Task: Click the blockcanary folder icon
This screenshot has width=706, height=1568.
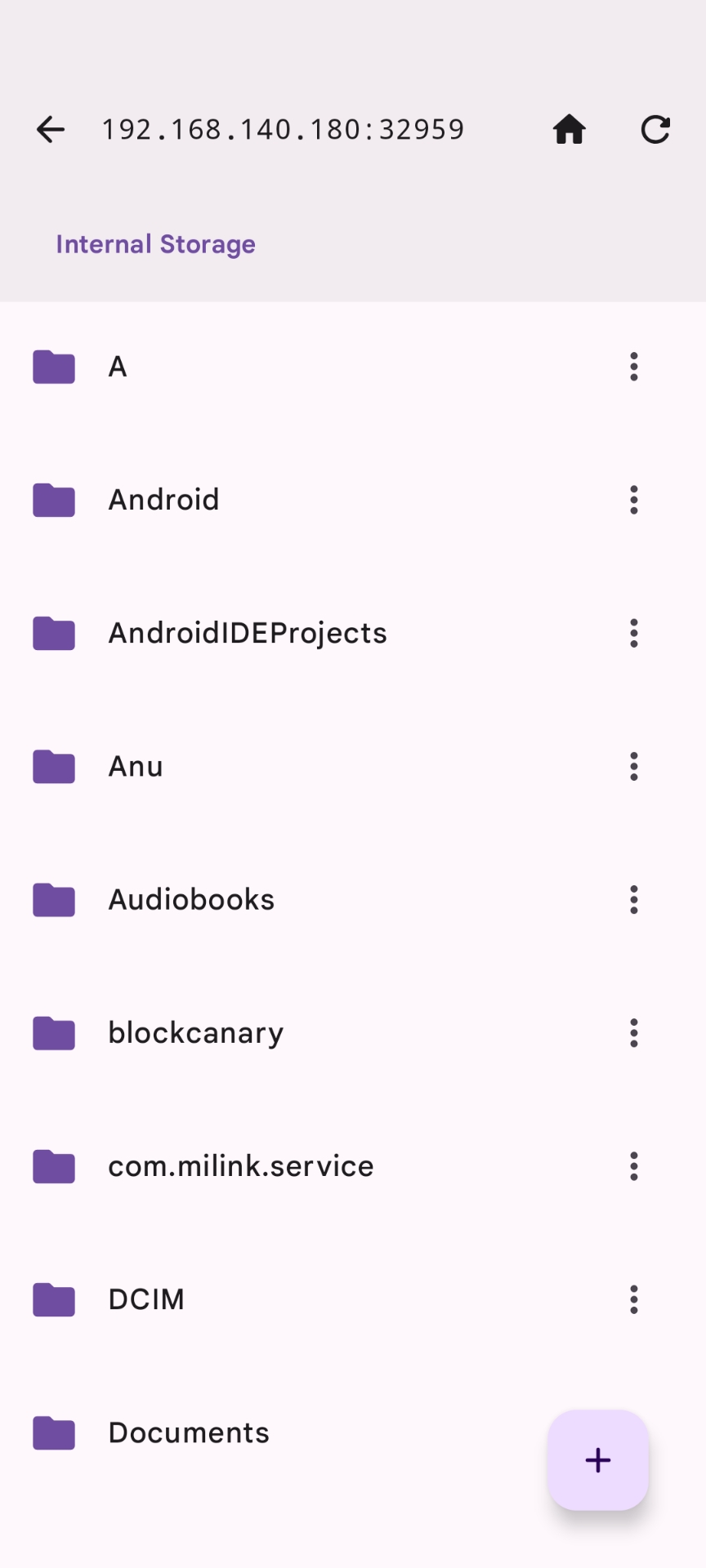Action: coord(53,1032)
